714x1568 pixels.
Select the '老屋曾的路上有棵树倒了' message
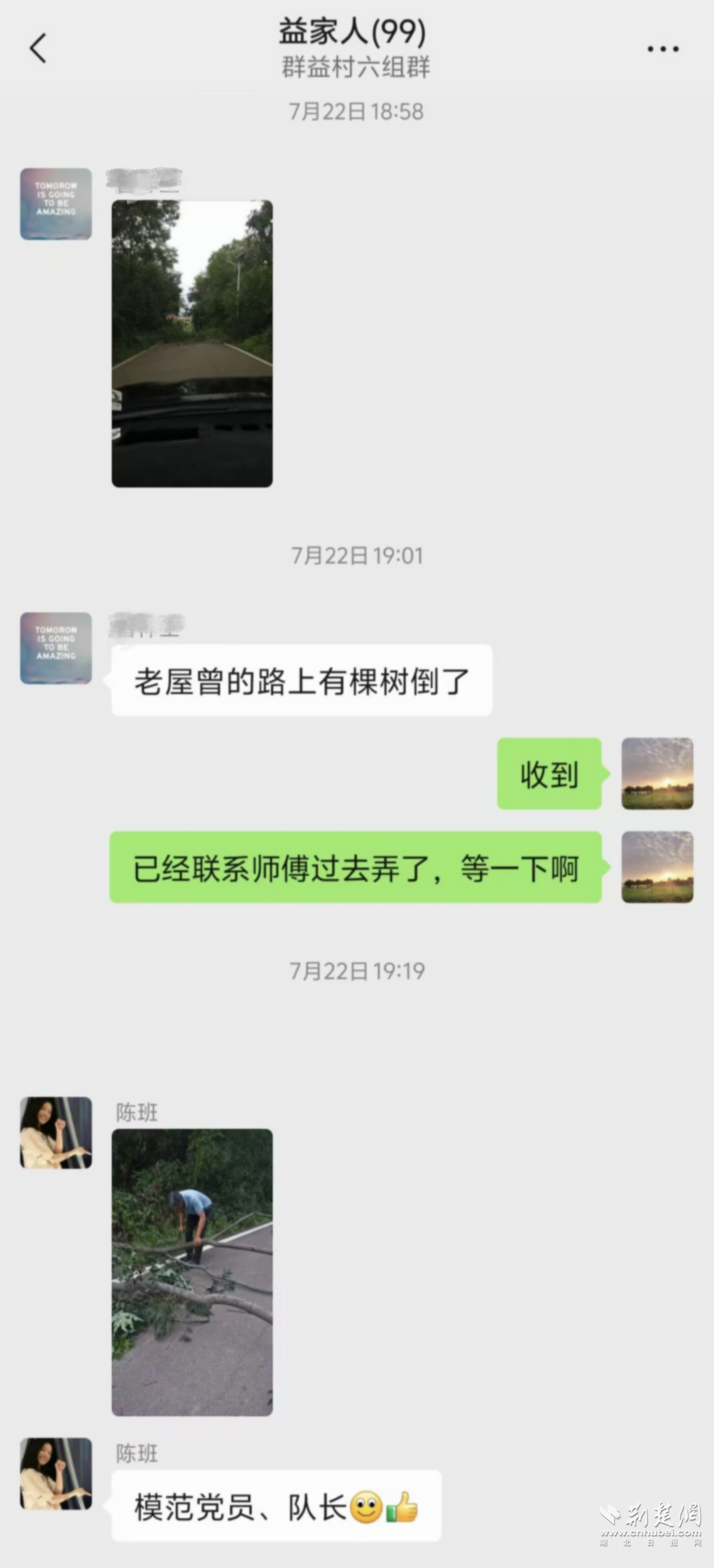tap(301, 683)
